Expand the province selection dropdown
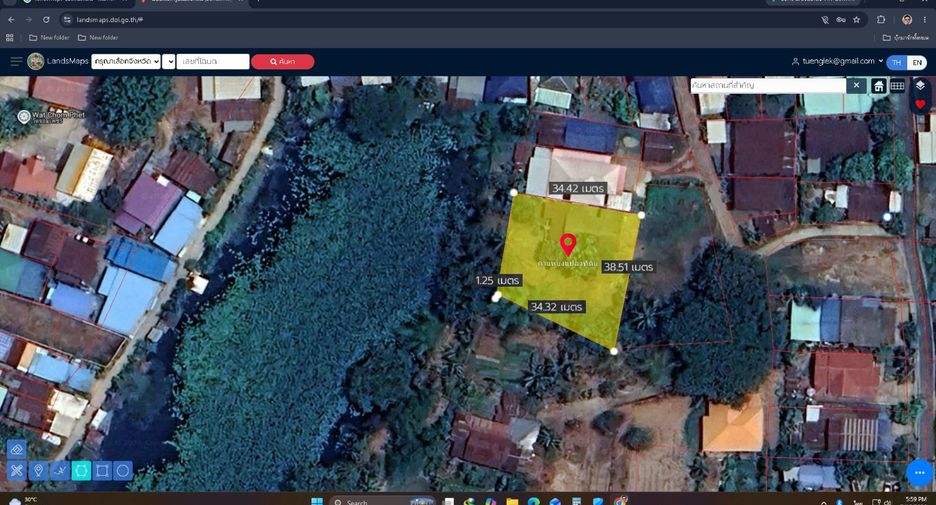Image resolution: width=936 pixels, height=505 pixels. click(x=126, y=61)
